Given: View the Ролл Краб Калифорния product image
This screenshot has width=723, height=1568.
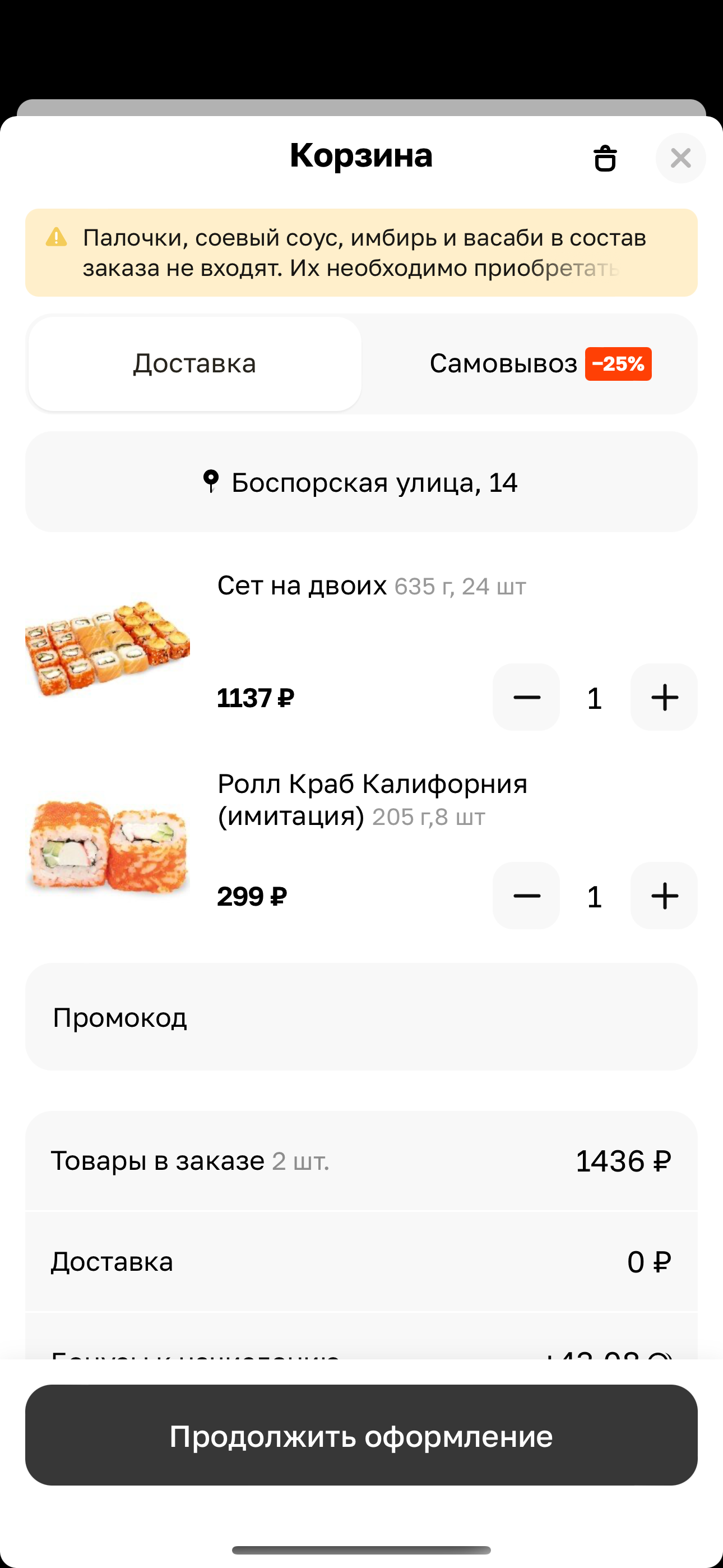Looking at the screenshot, I should click(x=108, y=846).
